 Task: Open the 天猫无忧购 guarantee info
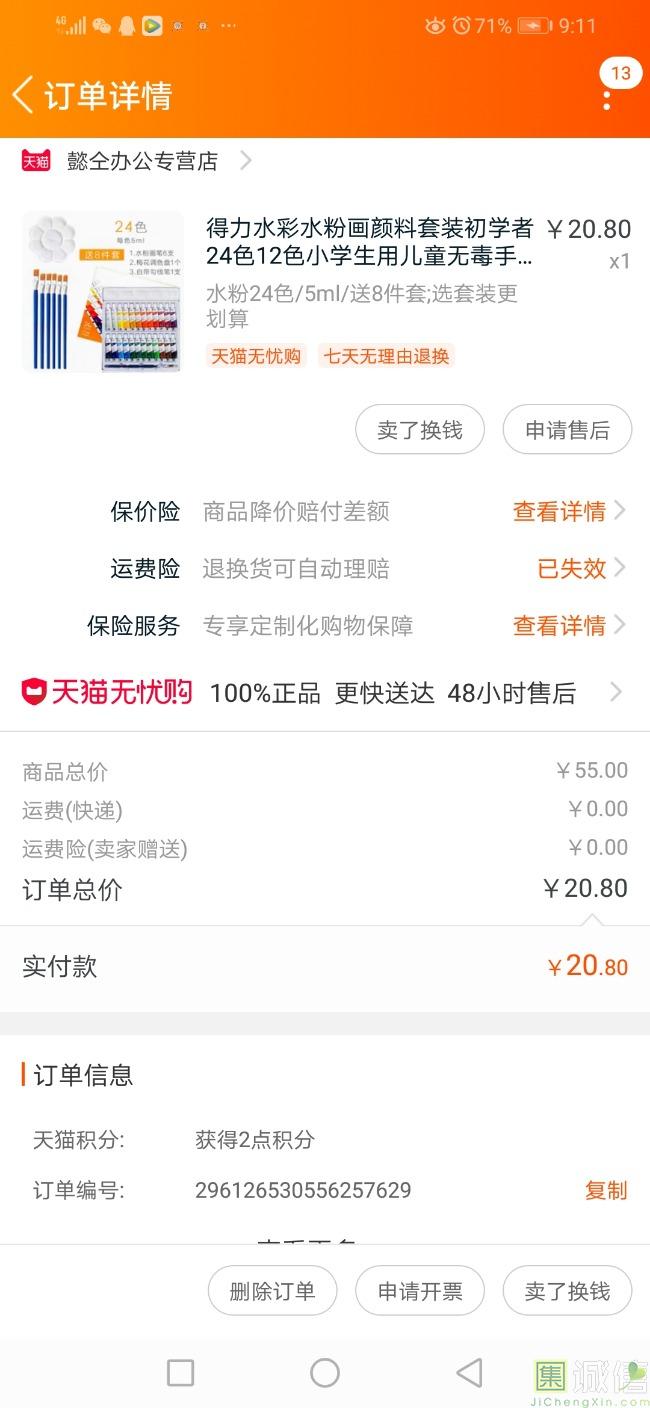point(325,692)
